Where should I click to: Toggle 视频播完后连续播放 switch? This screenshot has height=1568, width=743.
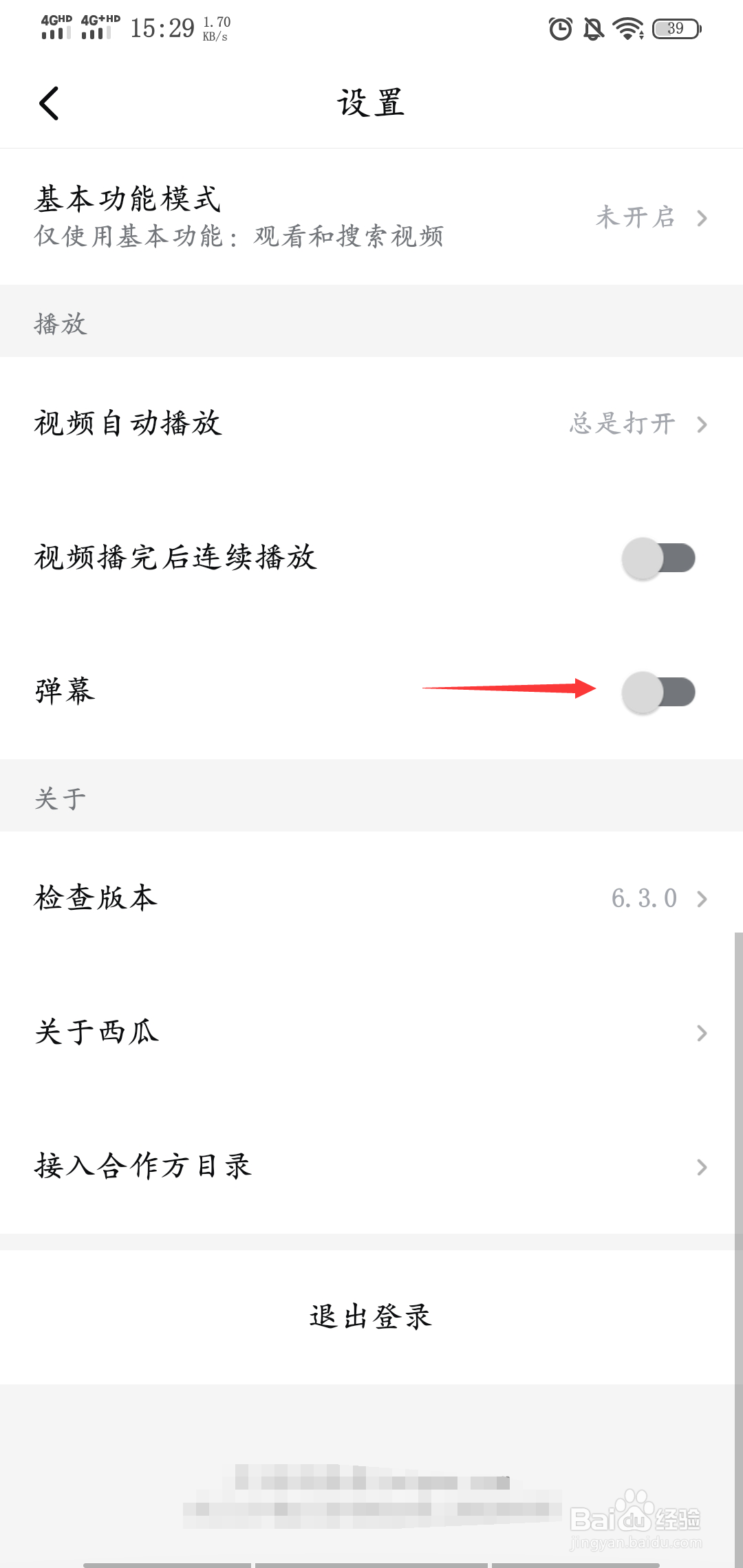point(658,558)
